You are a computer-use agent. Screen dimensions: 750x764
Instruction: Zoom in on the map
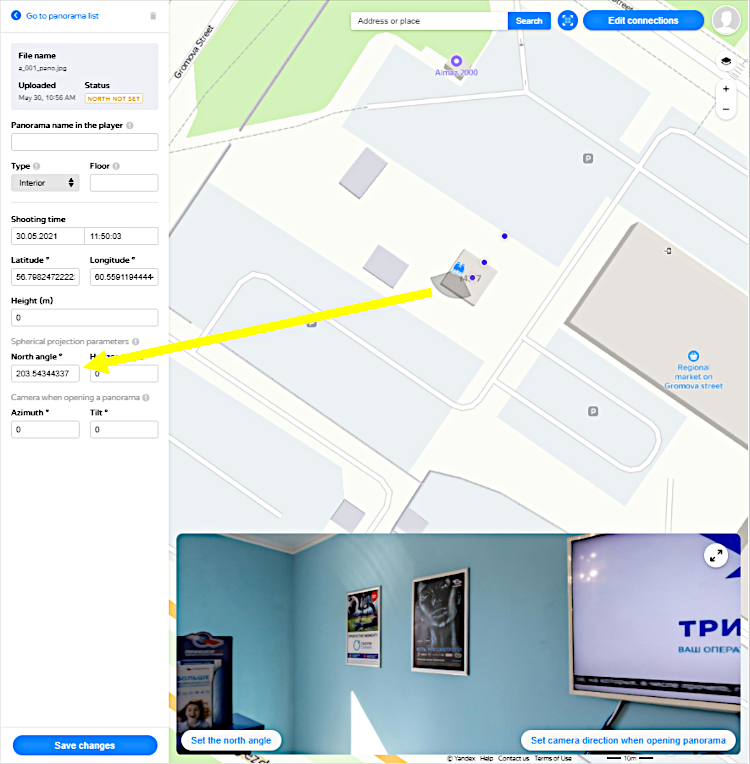coord(726,89)
